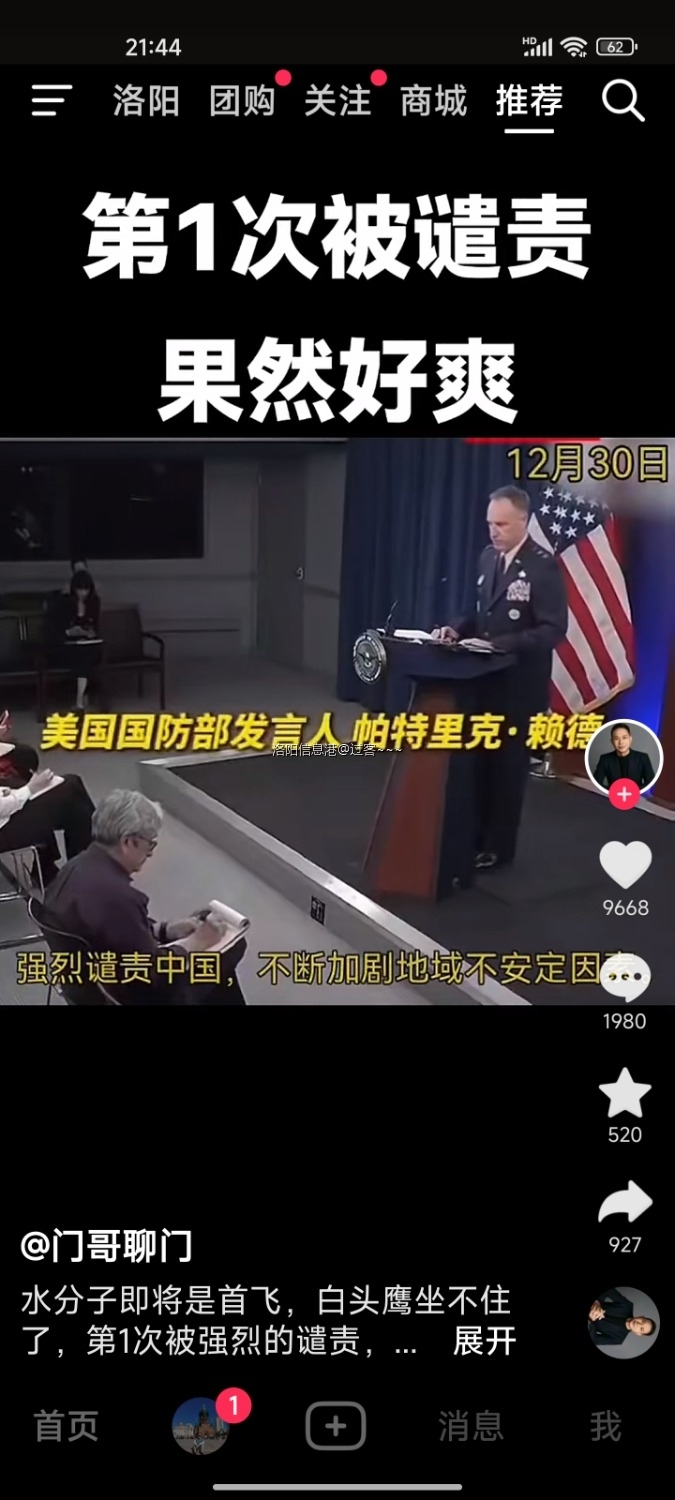Open the 消息 tab
This screenshot has height=1500, width=675.
470,1427
